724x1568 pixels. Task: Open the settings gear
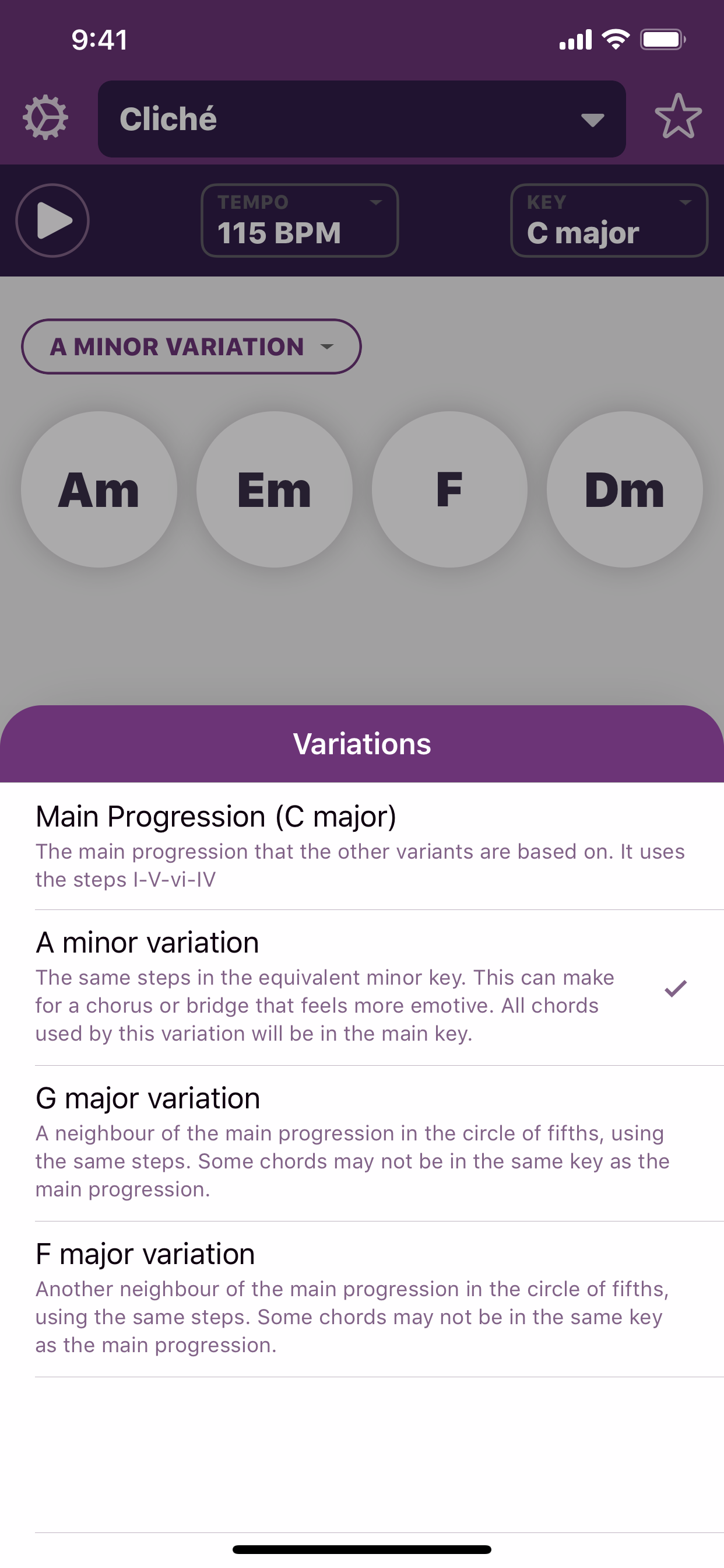click(45, 117)
